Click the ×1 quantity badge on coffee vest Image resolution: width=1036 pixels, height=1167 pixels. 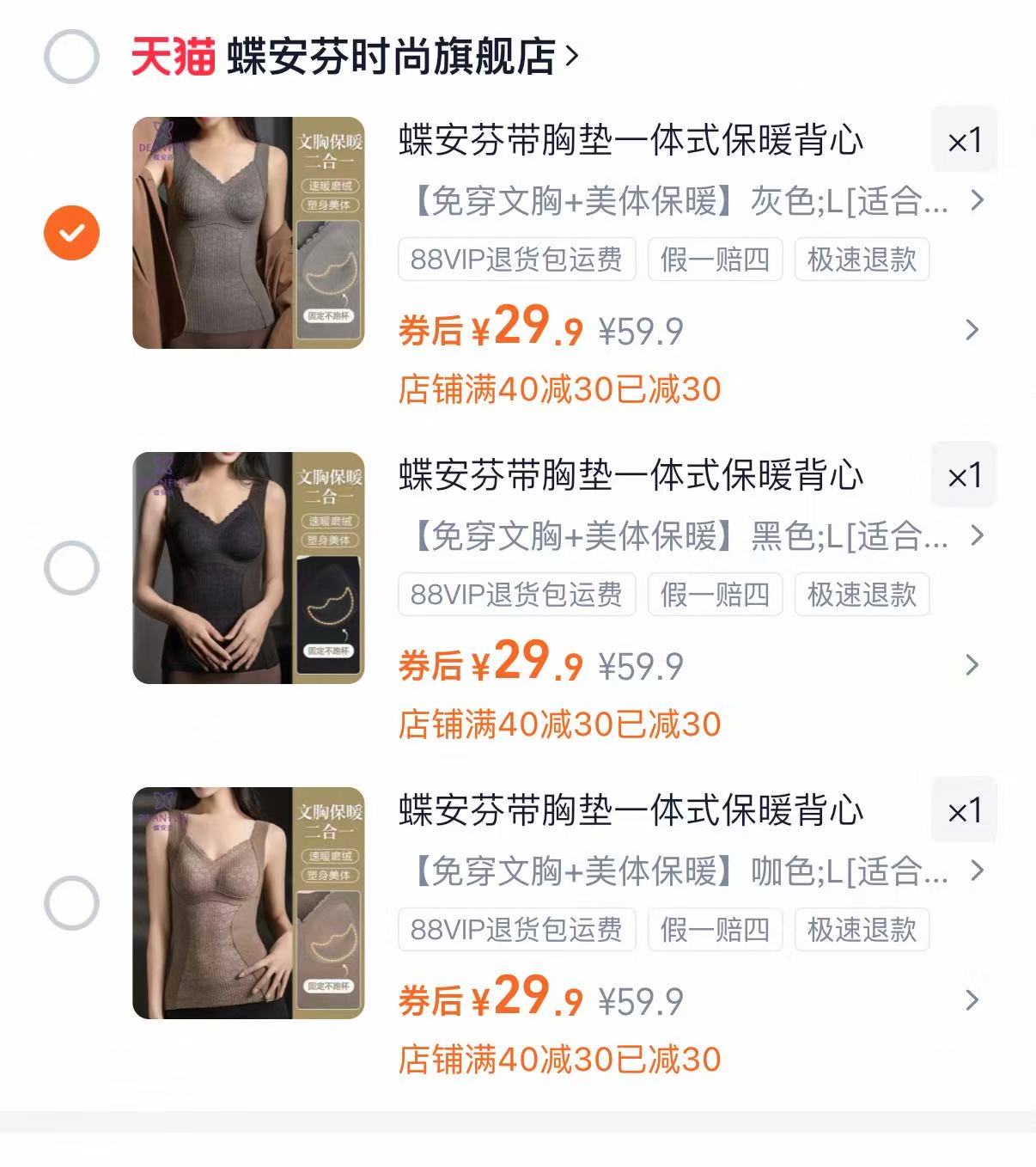[x=962, y=810]
